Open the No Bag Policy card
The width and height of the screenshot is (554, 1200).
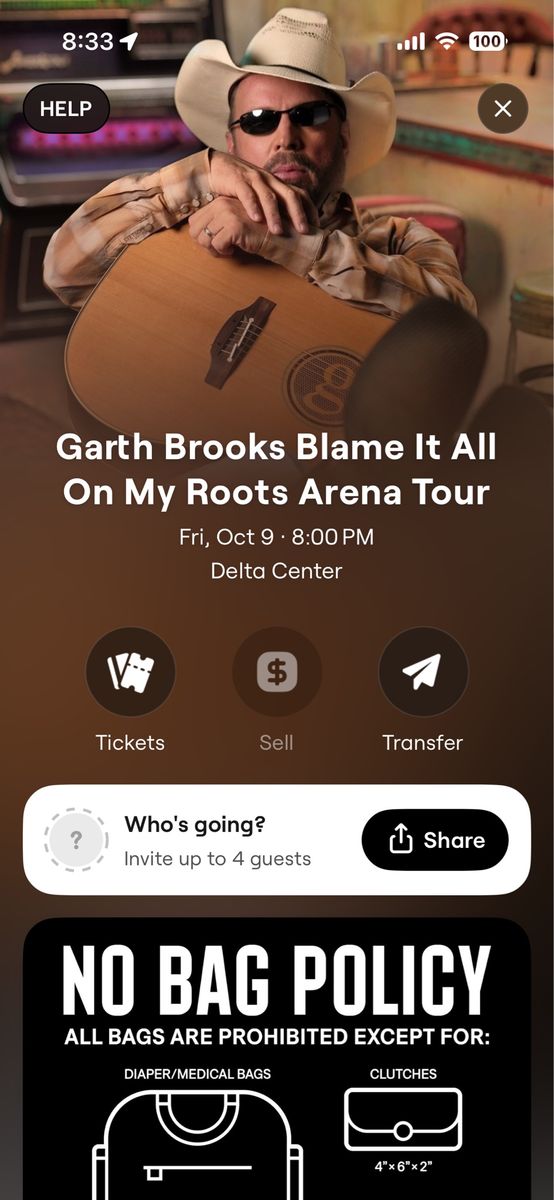(x=277, y=1058)
